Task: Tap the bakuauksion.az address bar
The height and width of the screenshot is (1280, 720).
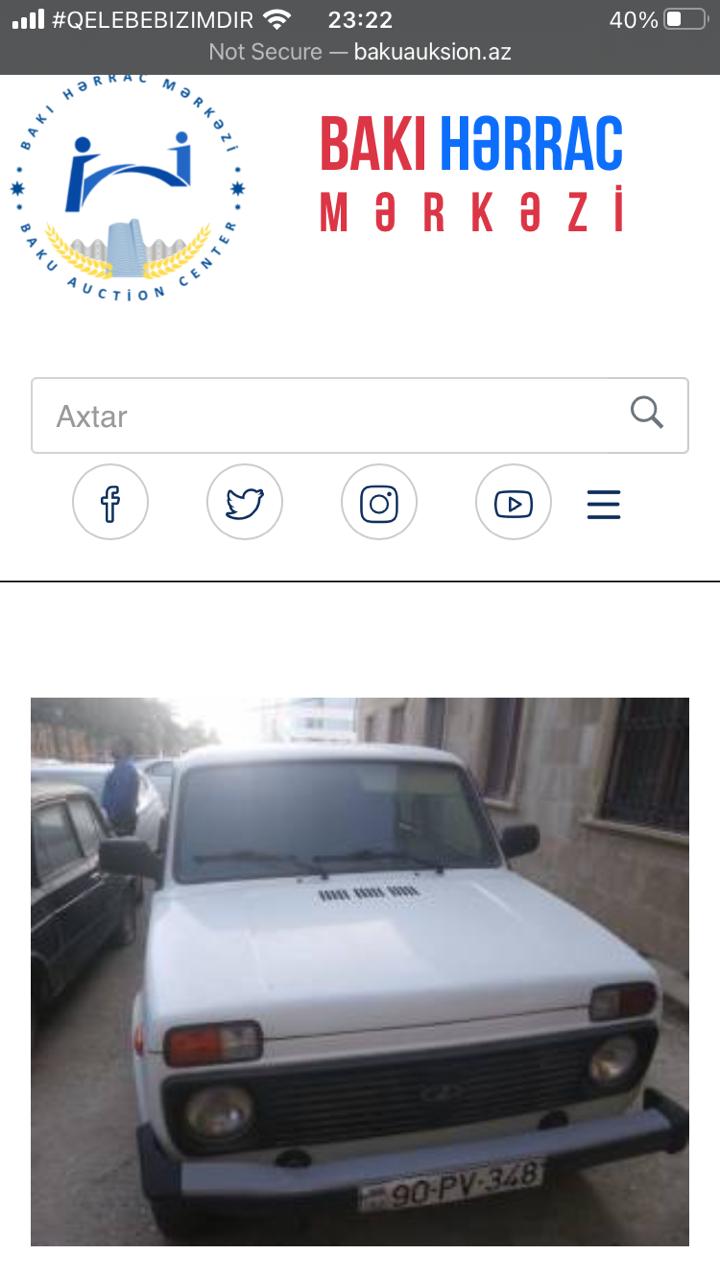Action: pos(360,52)
